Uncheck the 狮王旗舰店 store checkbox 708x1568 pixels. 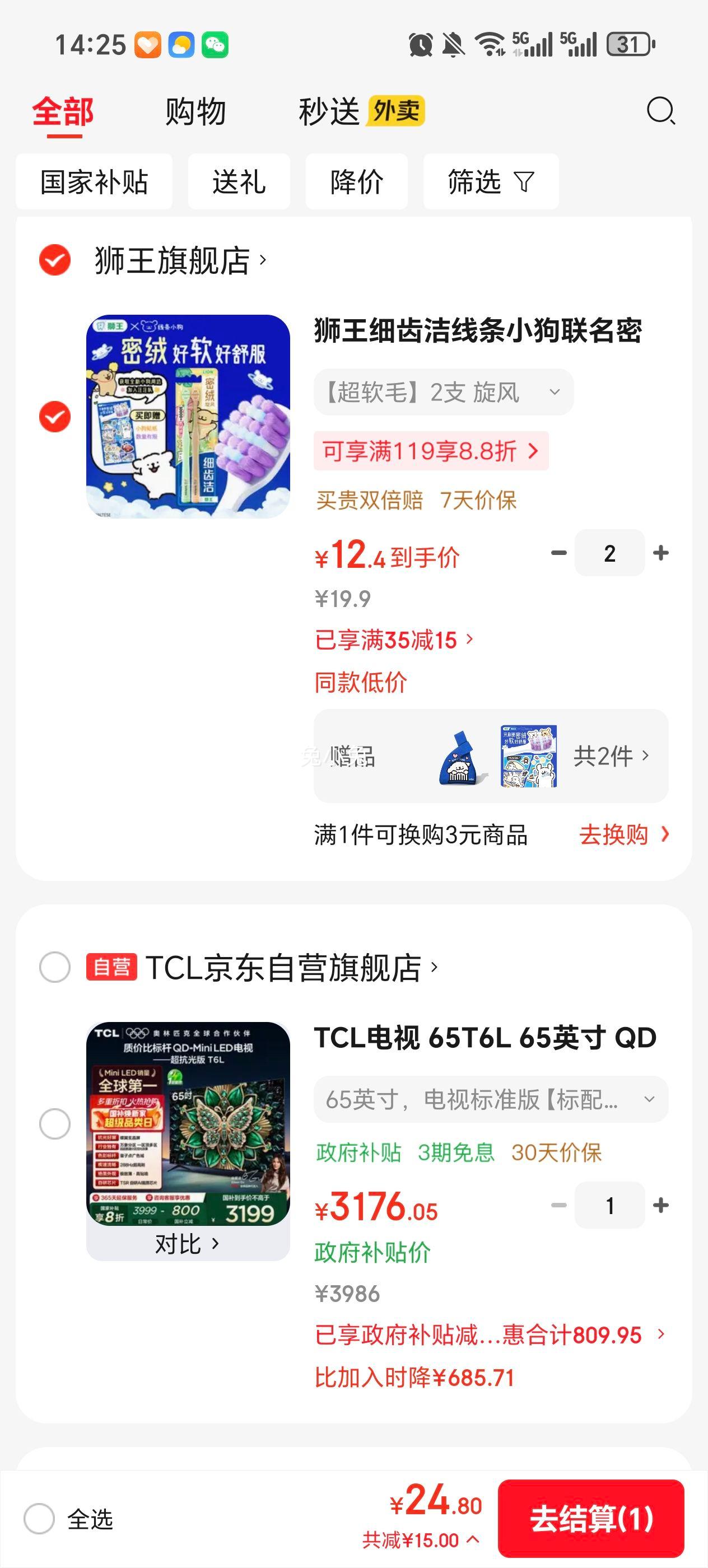click(55, 260)
